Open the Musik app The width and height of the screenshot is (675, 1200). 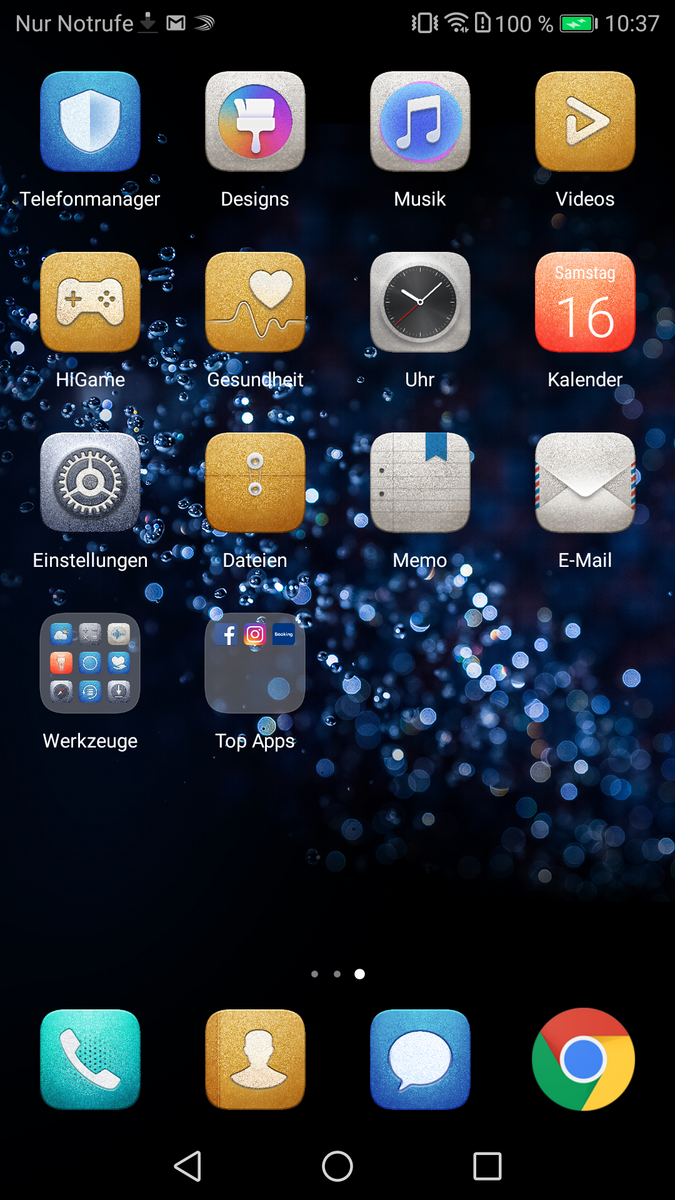click(x=420, y=122)
